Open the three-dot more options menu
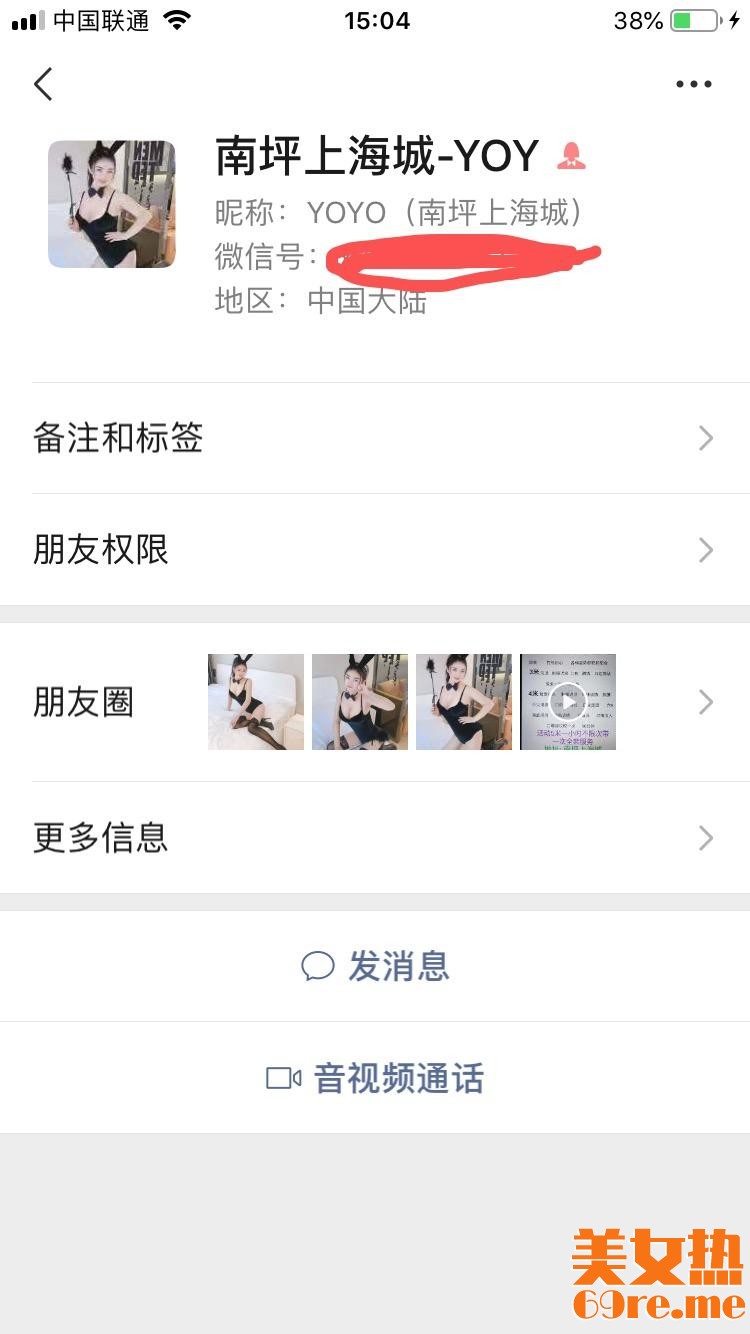Screen dimensions: 750x1334 (x=693, y=85)
